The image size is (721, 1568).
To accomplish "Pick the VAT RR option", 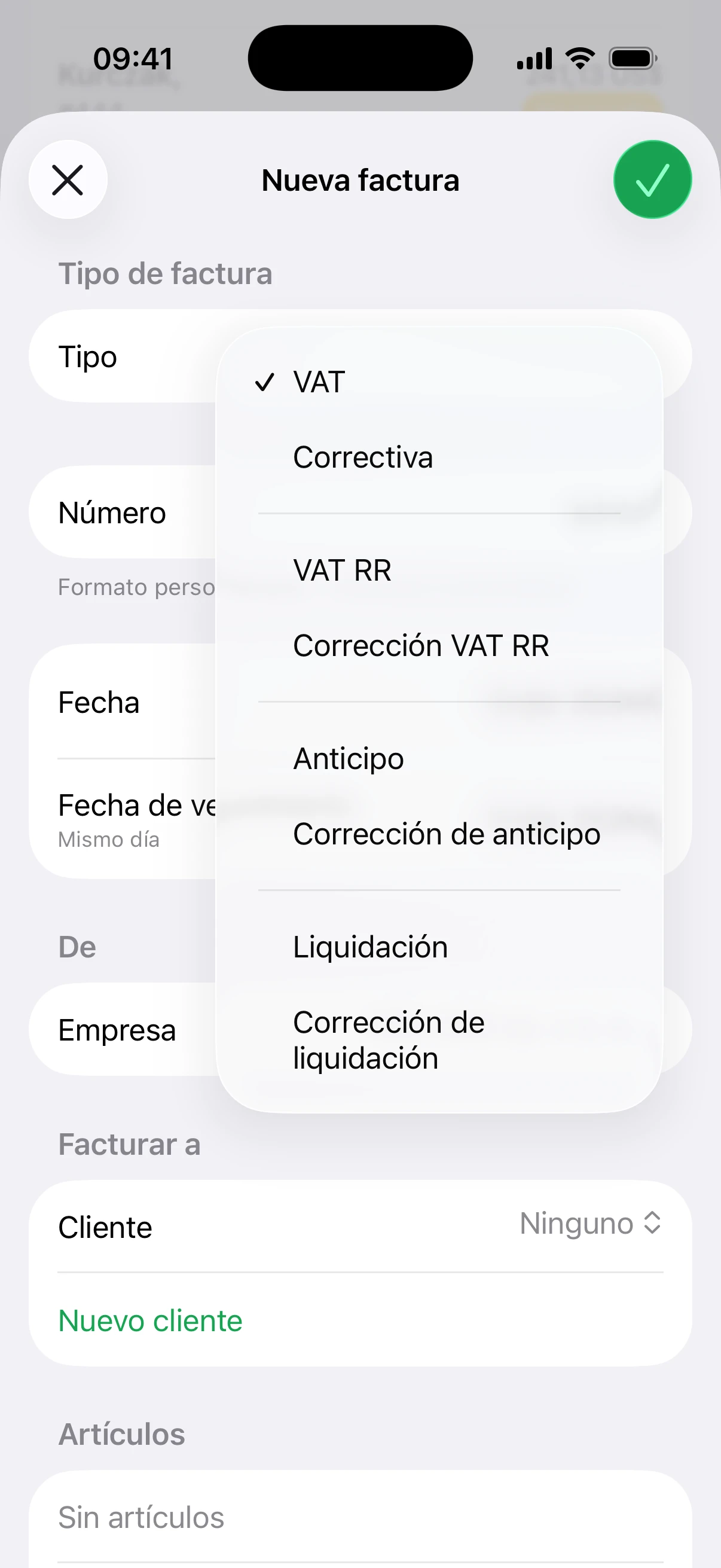I will 342,571.
